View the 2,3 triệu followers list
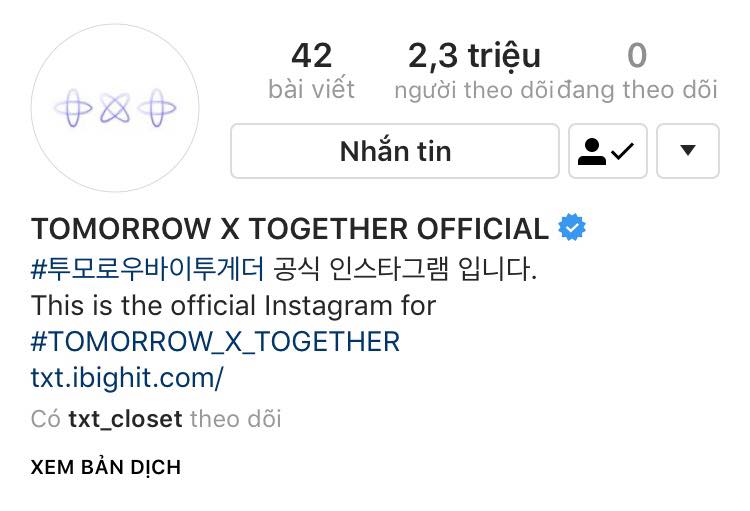This screenshot has width=750, height=511. pyautogui.click(x=474, y=71)
